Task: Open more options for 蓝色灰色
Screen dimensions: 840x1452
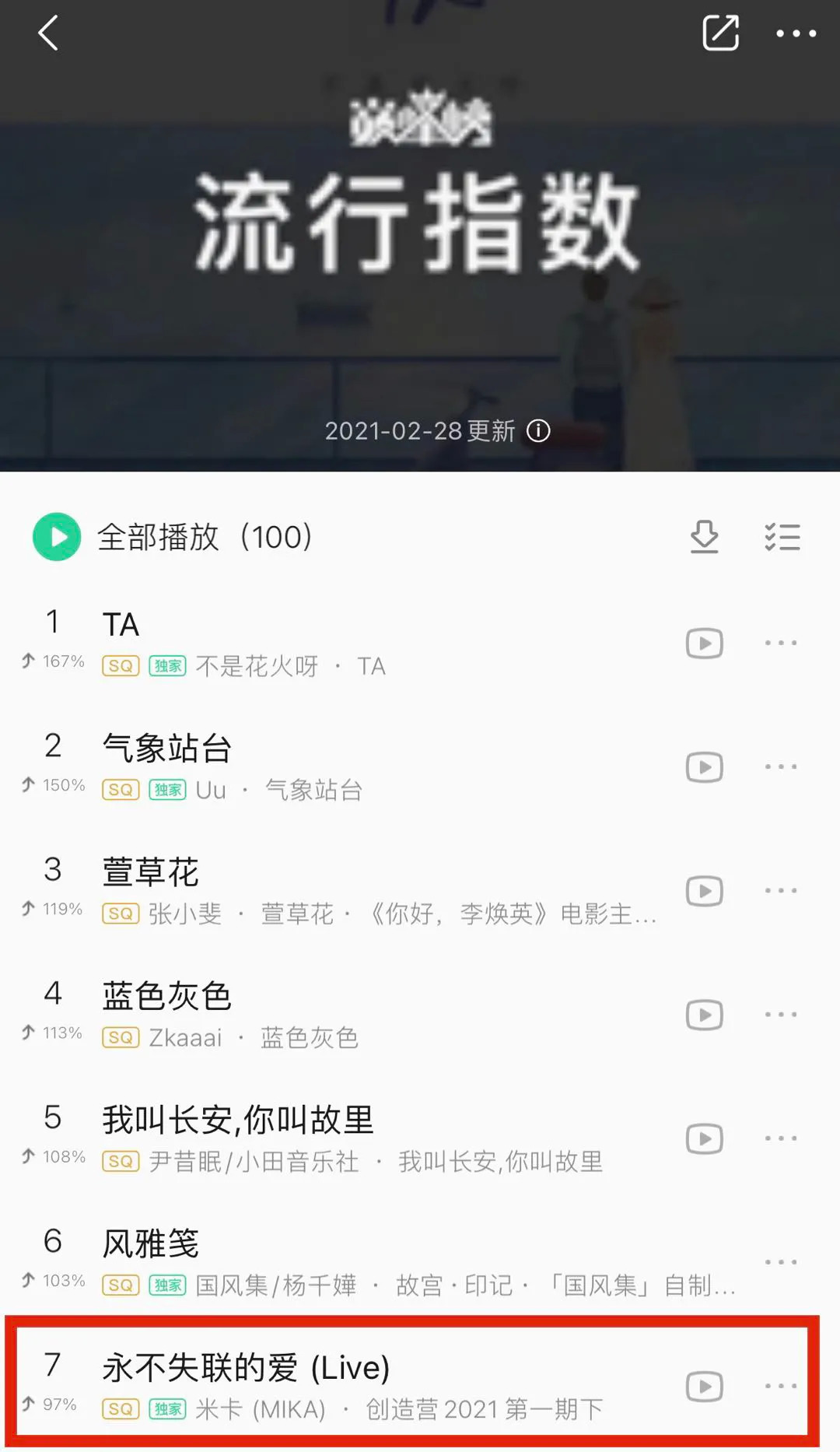Action: coord(780,1015)
